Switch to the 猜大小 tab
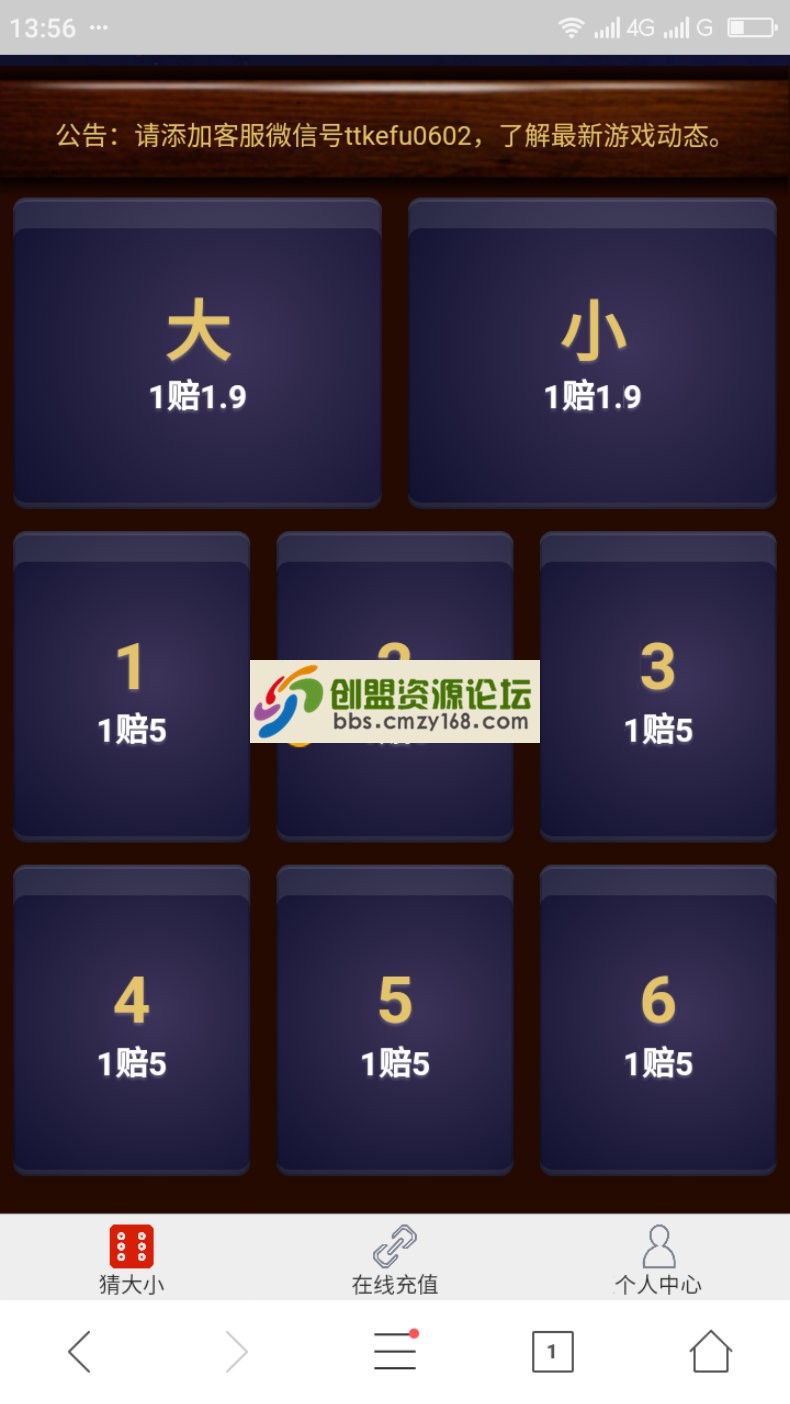 coord(131,1259)
